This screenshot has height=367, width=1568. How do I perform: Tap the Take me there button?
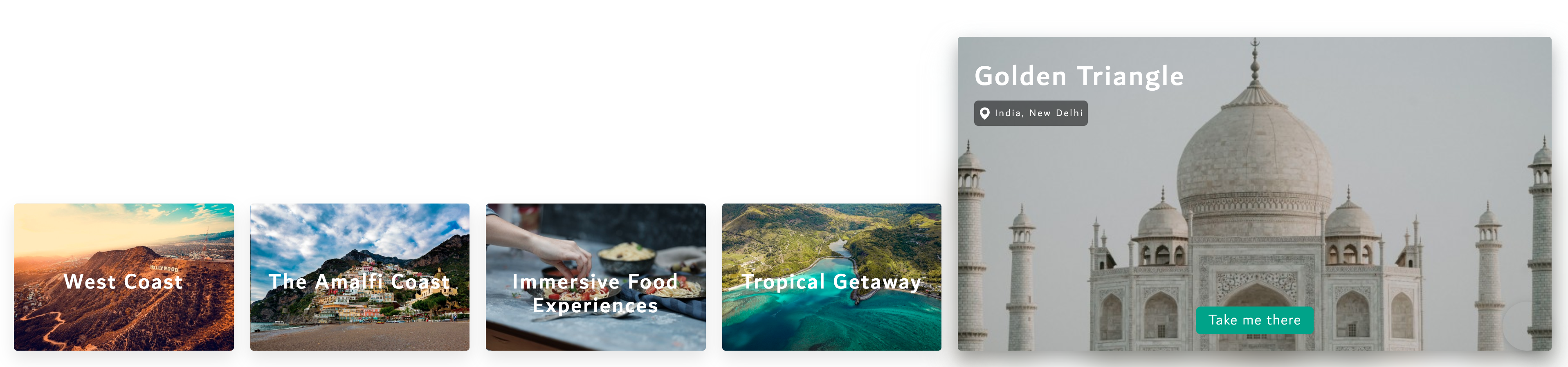(1254, 320)
